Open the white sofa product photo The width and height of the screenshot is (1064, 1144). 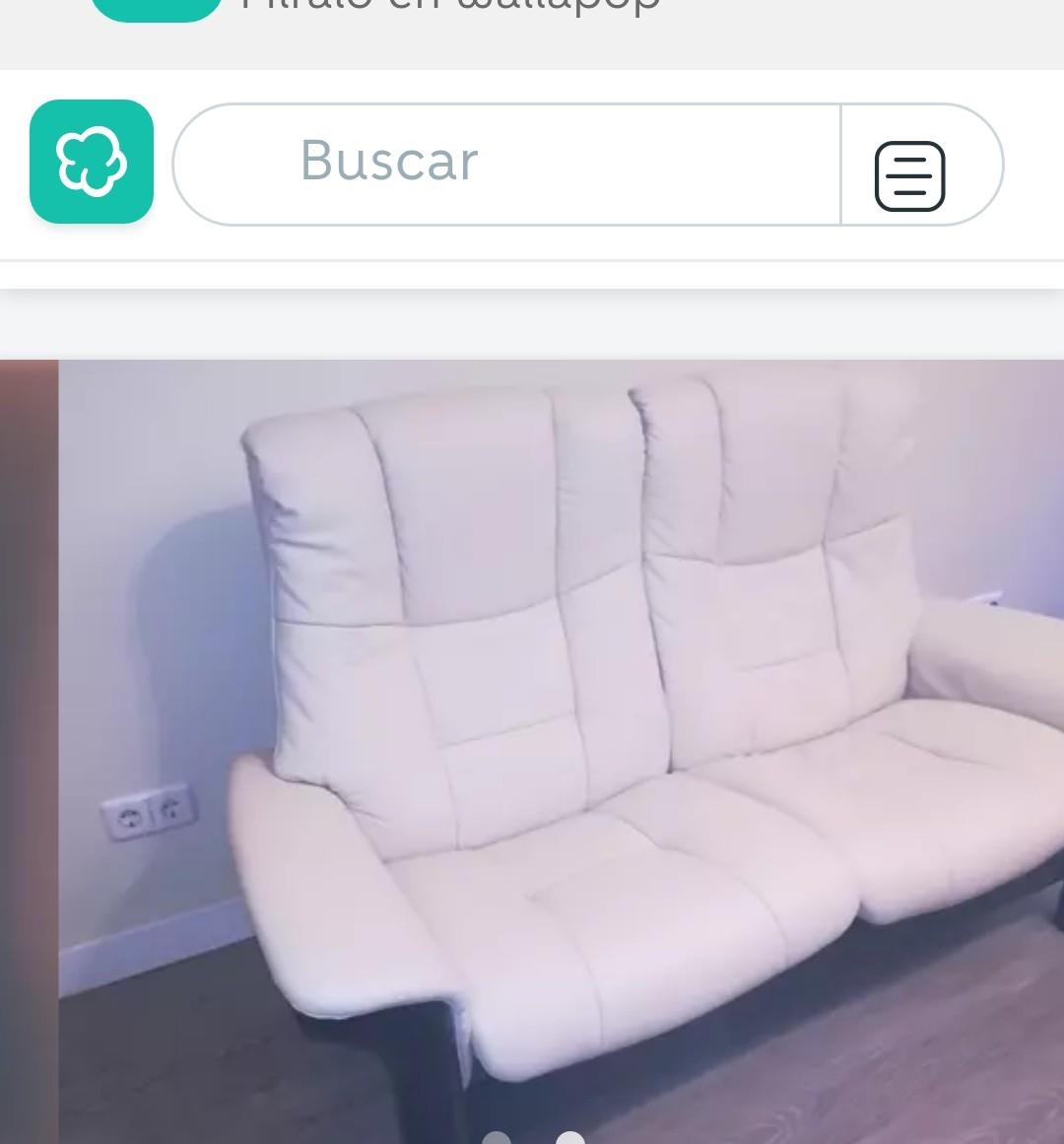562,749
